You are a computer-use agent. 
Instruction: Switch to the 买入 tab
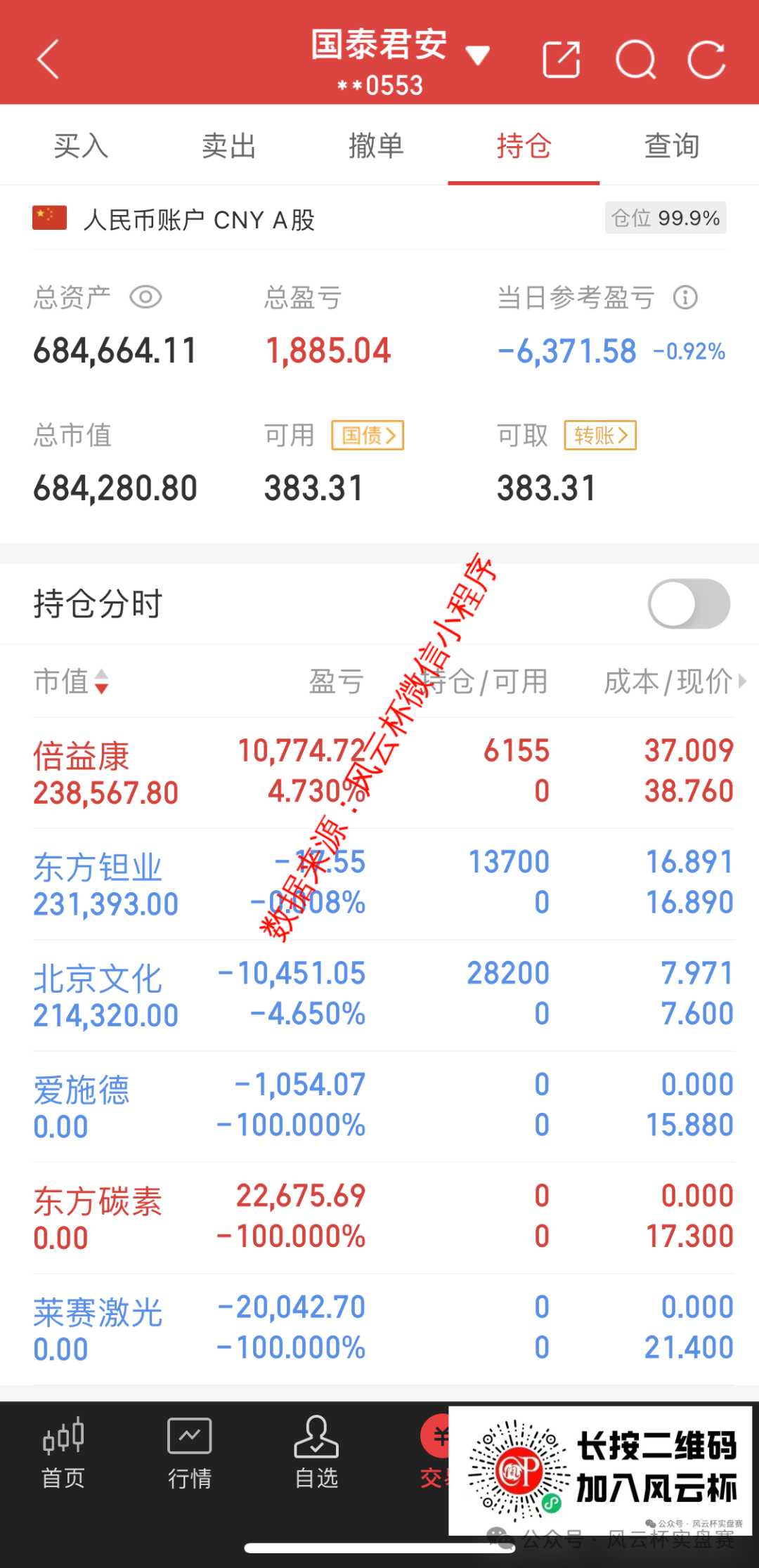[81, 146]
